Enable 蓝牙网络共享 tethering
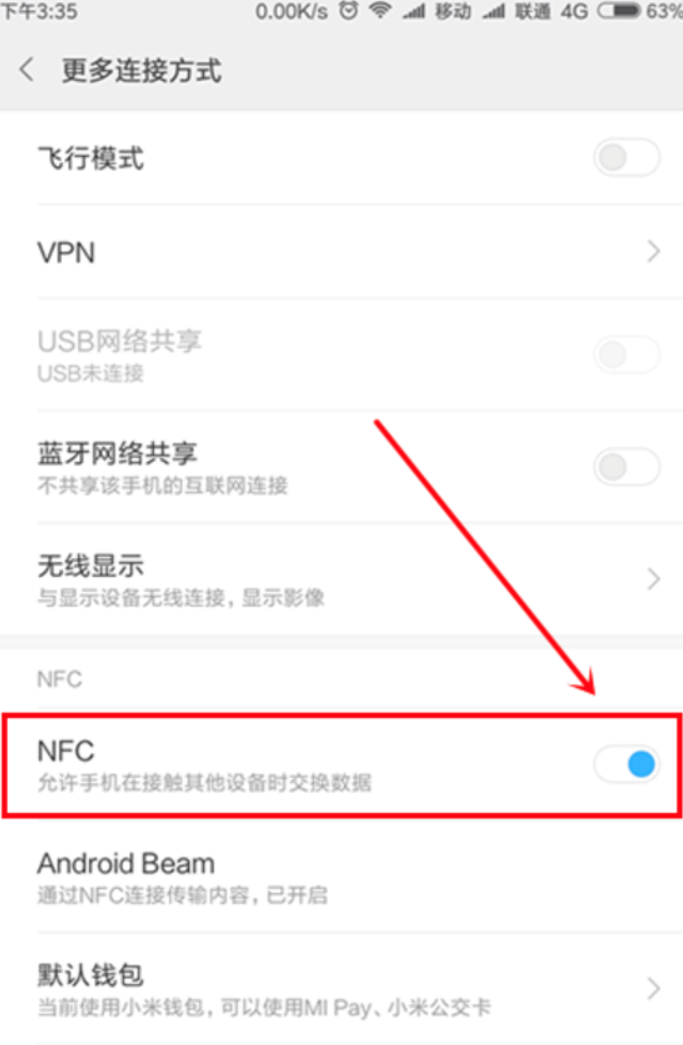 (626, 467)
